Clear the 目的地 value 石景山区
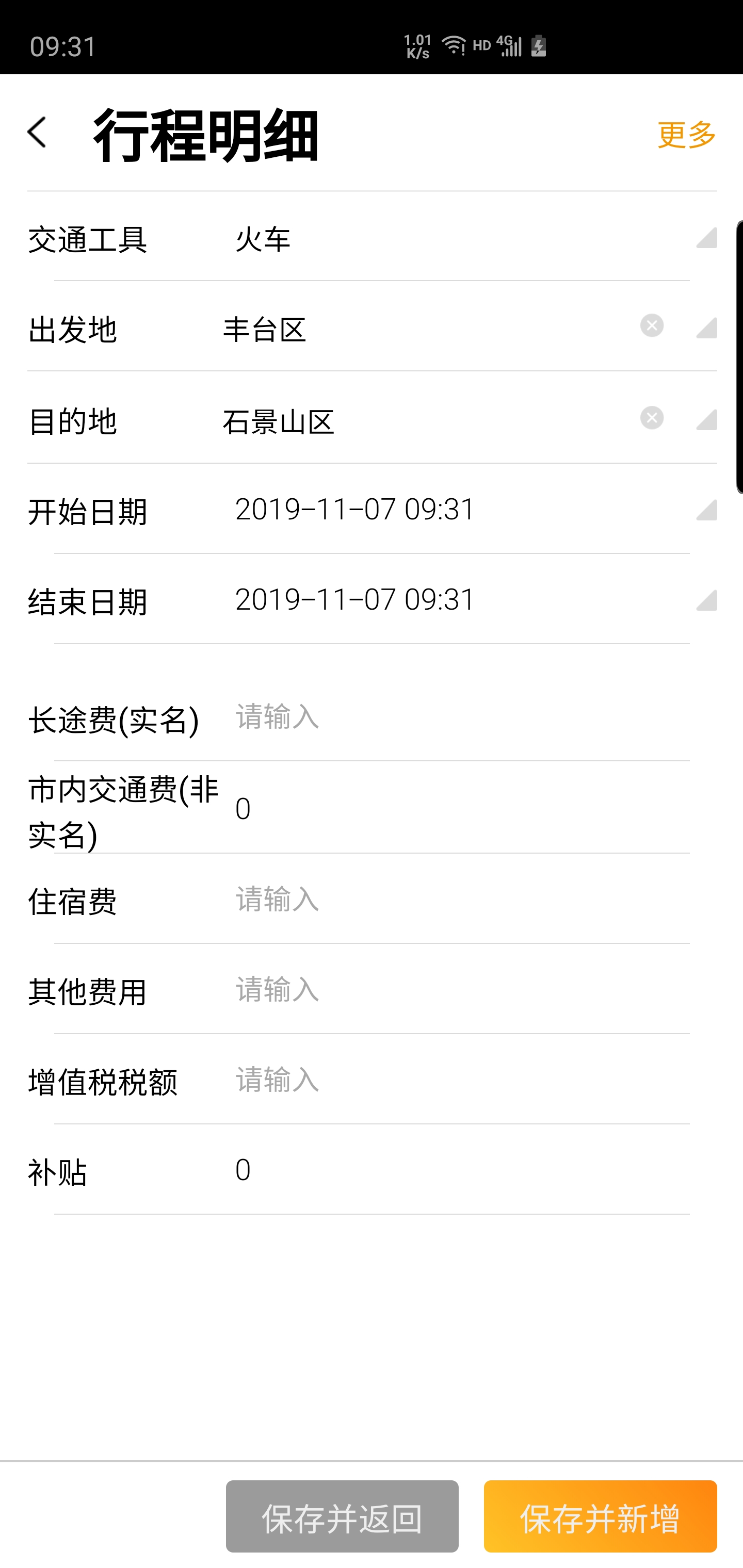743x1568 pixels. tap(652, 418)
